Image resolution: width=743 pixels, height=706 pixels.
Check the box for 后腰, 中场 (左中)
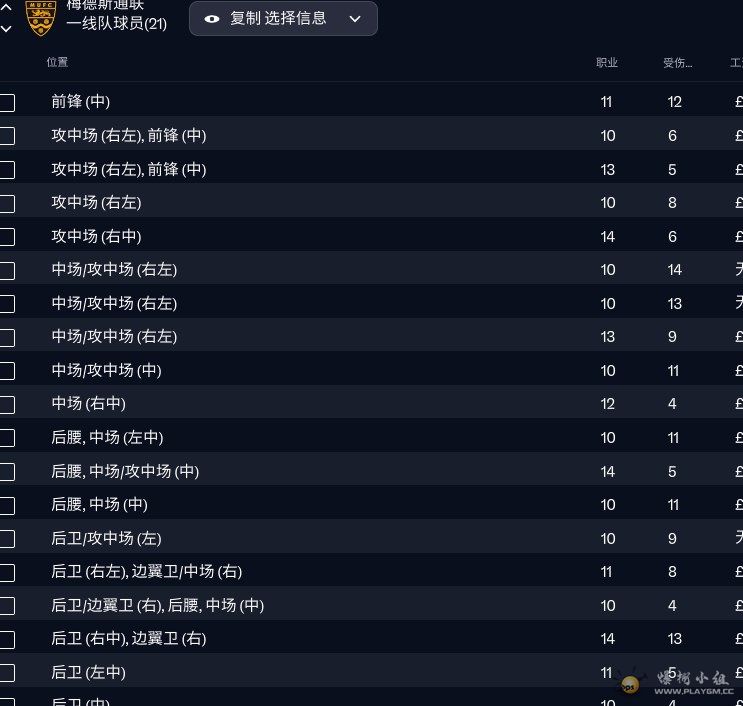coord(7,438)
